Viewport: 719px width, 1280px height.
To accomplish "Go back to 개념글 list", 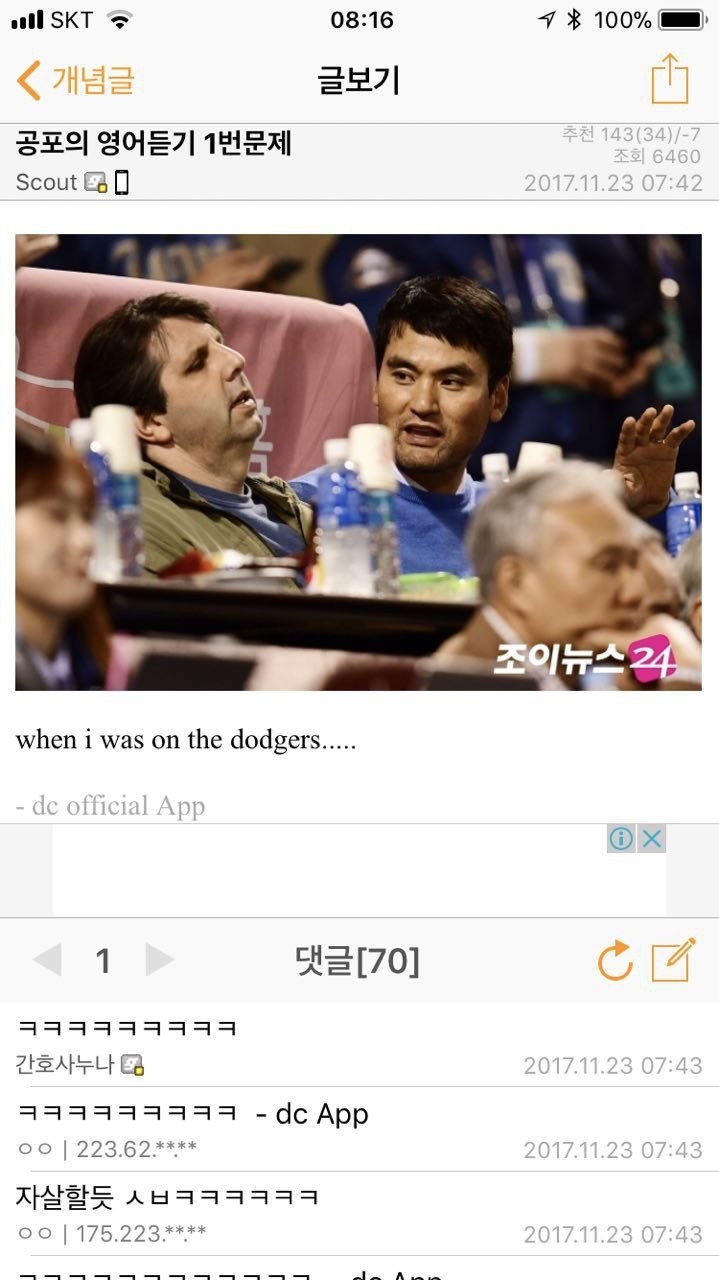I will 75,80.
